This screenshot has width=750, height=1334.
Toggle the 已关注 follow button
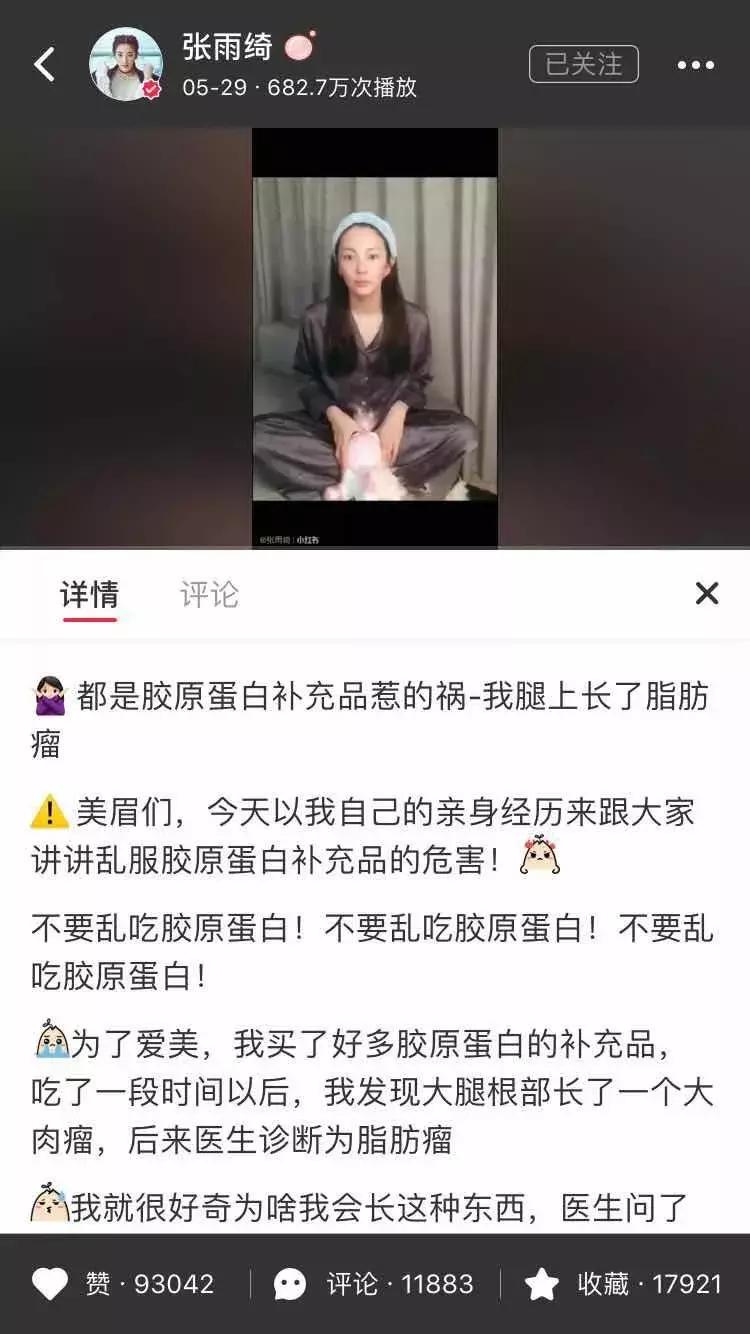(x=584, y=62)
